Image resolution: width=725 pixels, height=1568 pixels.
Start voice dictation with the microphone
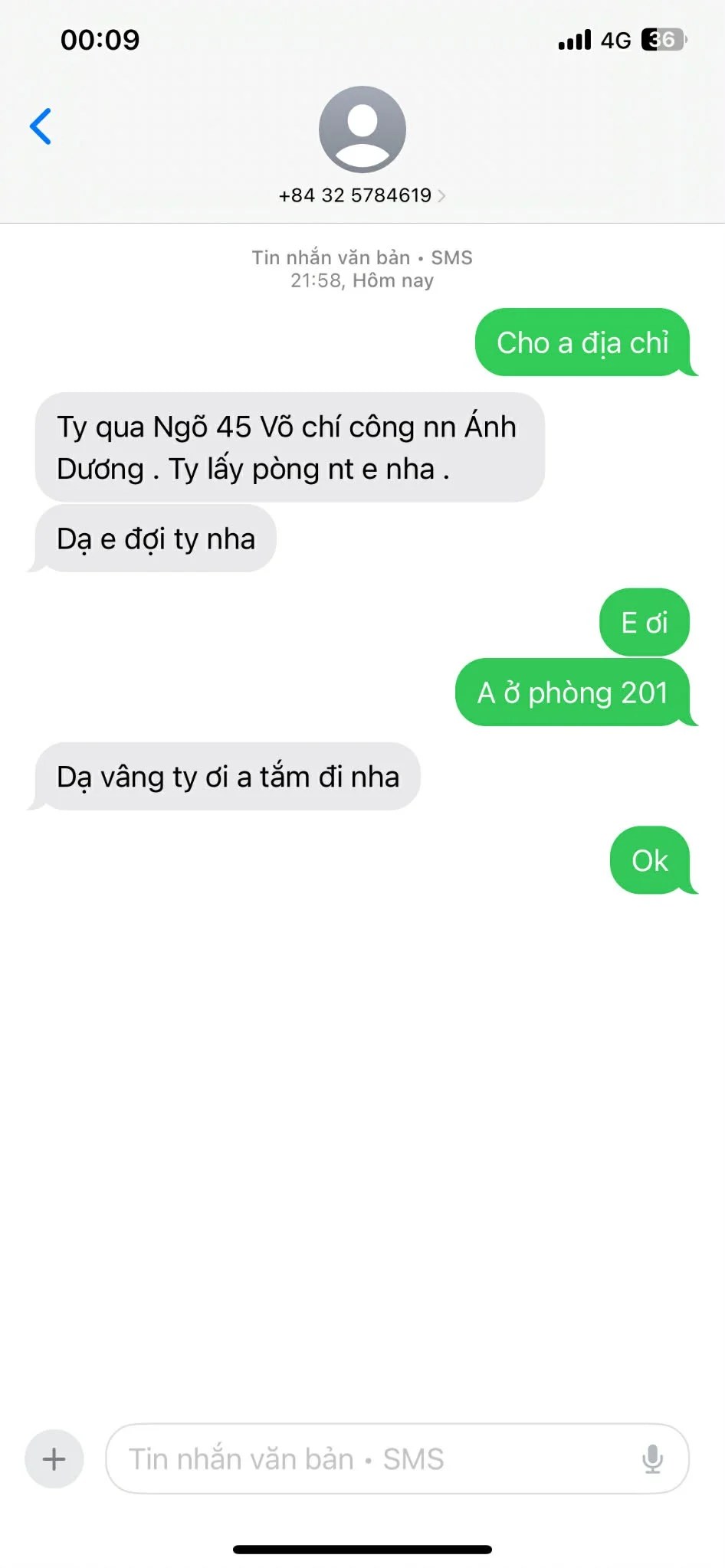pos(652,1458)
